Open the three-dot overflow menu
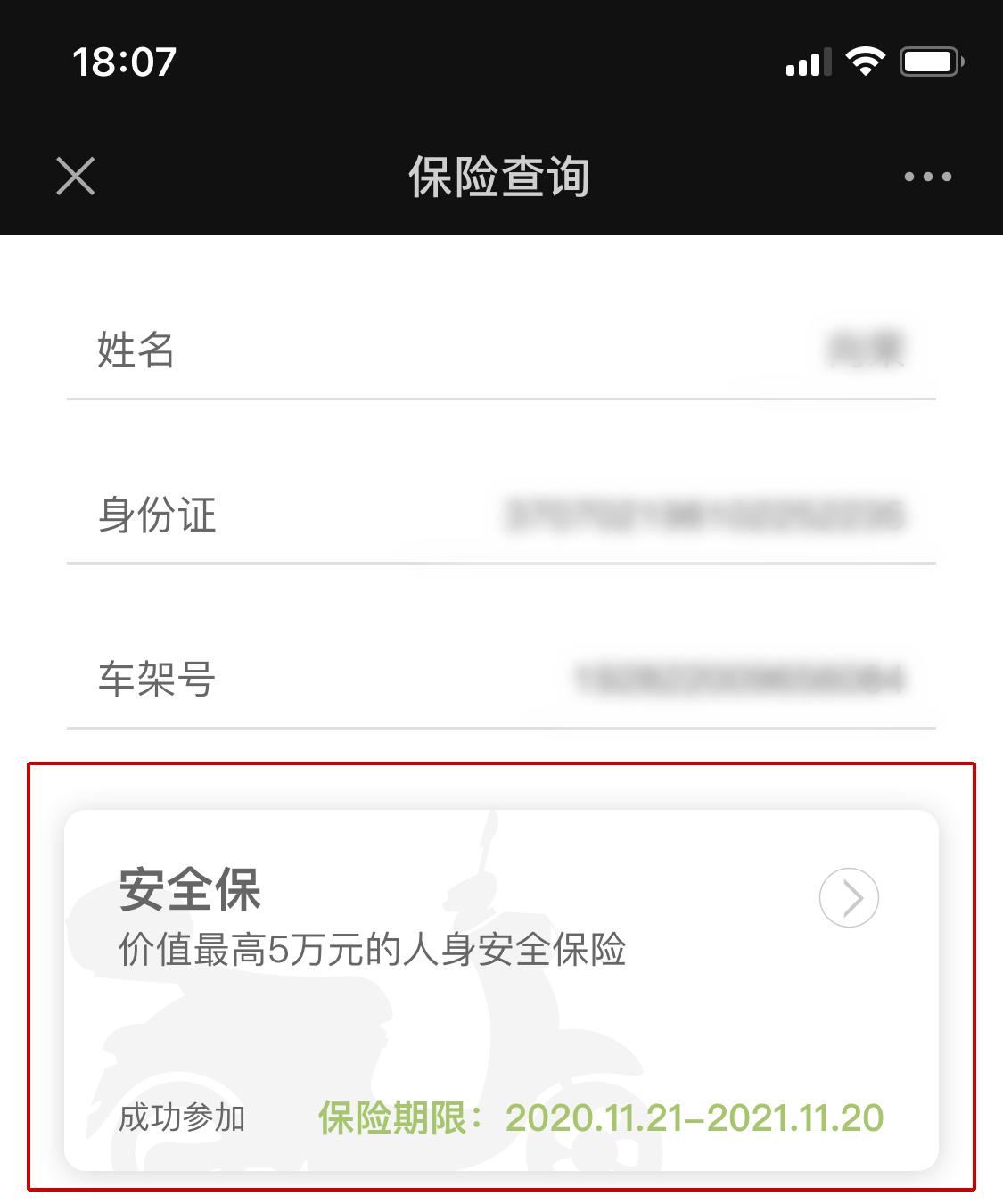Viewport: 1003px width, 1204px height. click(x=927, y=177)
